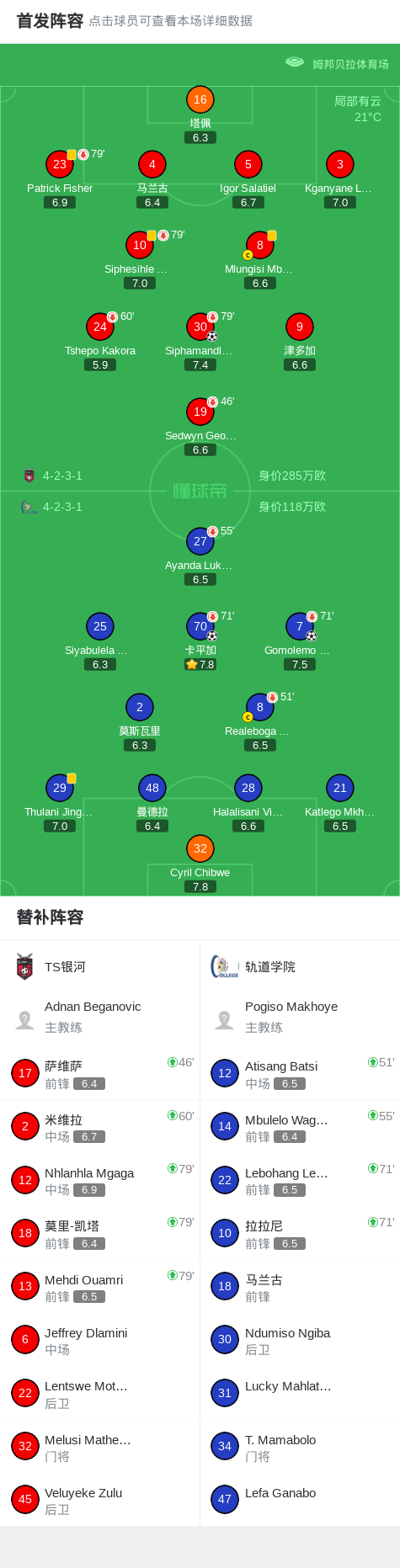View Nhlanhla Mgaga substitute stats
The height and width of the screenshot is (1568, 400).
(99, 1180)
